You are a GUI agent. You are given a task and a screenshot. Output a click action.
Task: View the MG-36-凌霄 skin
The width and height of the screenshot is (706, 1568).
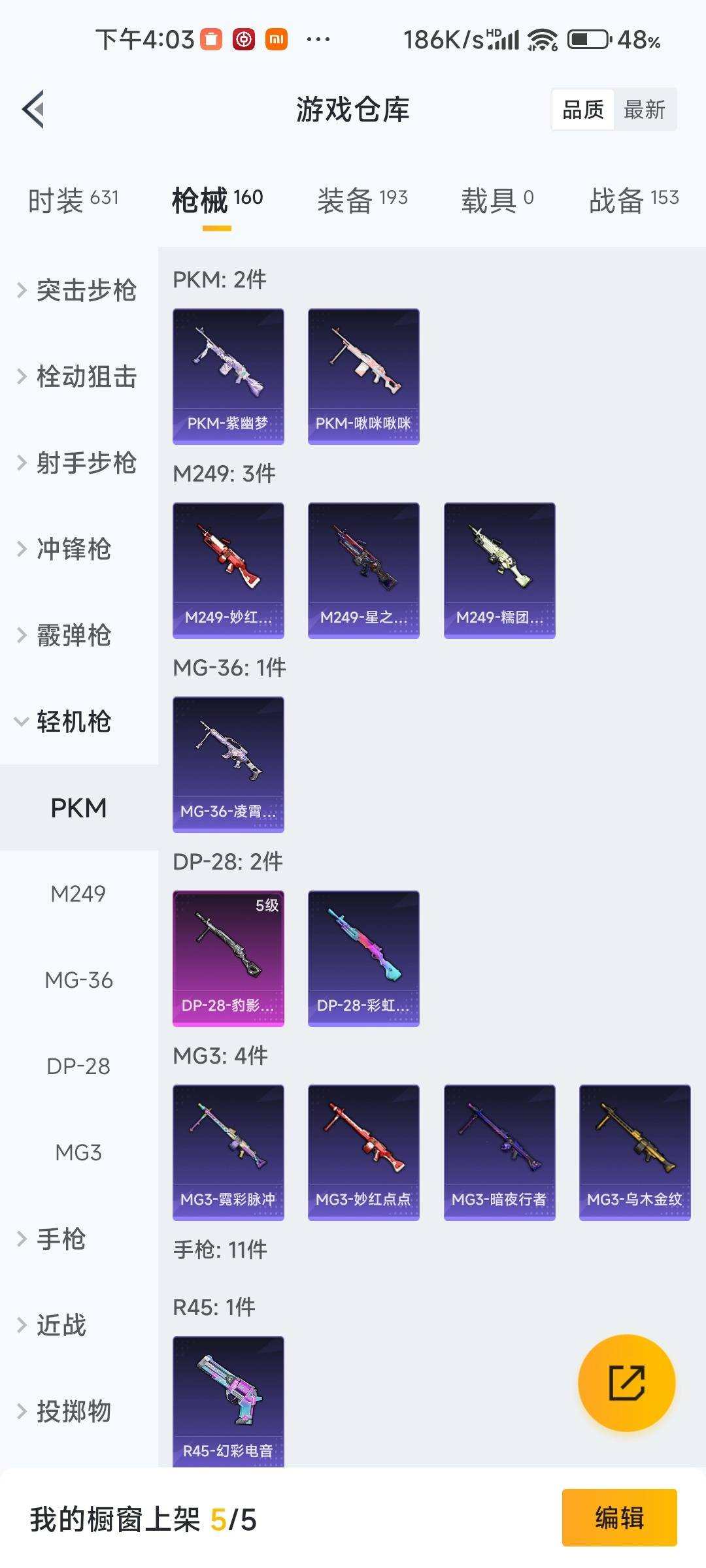pos(228,762)
